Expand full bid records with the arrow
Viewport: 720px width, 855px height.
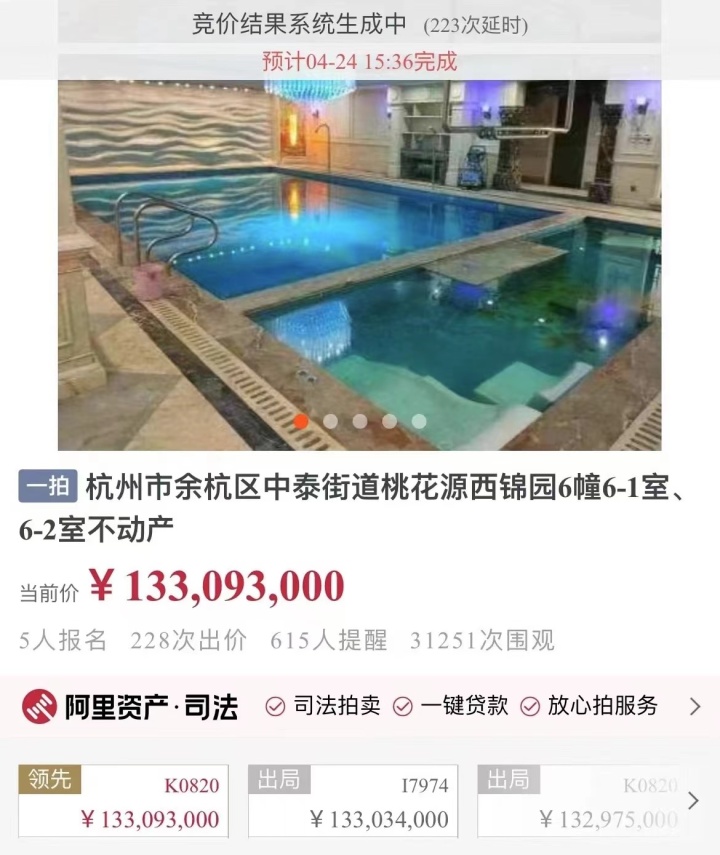(695, 801)
